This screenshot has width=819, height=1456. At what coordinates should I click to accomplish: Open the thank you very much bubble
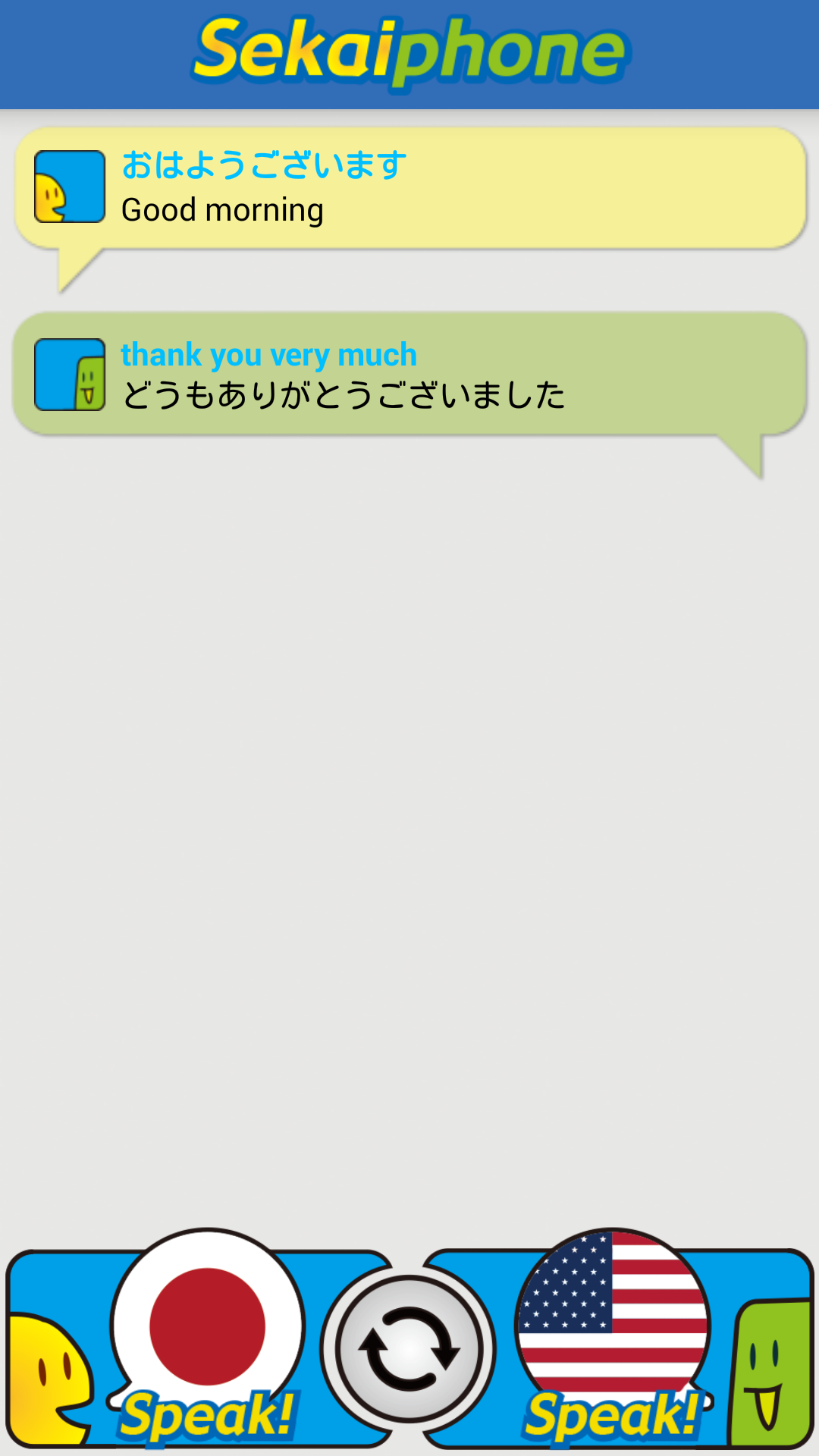[x=410, y=374]
